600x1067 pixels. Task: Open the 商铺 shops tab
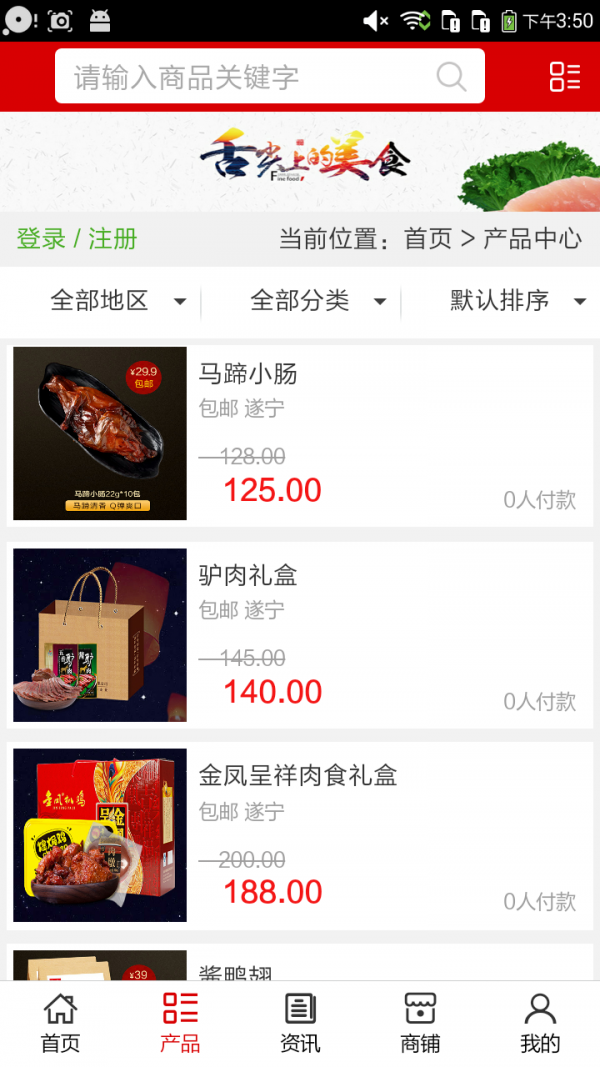[x=420, y=1023]
